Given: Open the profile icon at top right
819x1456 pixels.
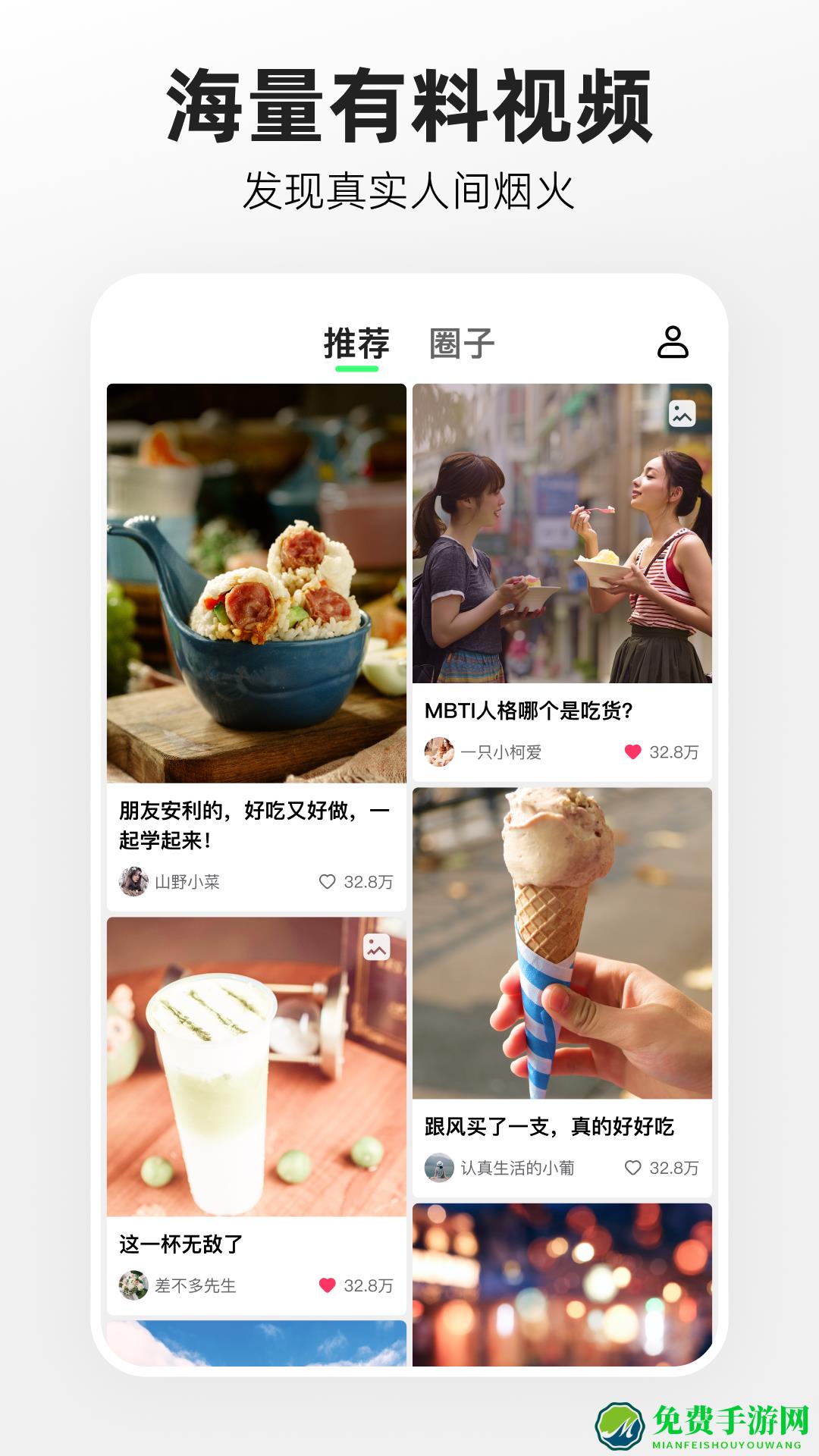Looking at the screenshot, I should coord(671,344).
